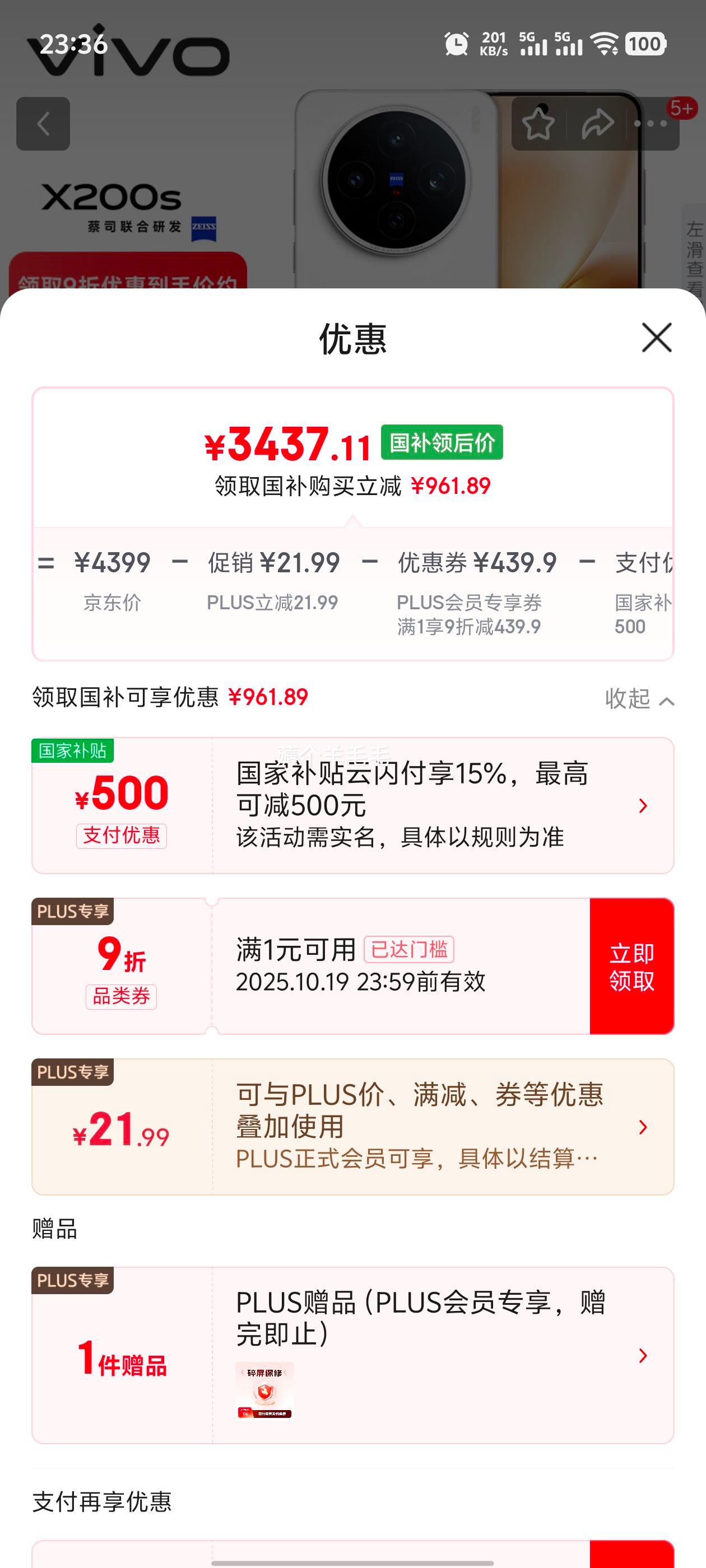Image resolution: width=706 pixels, height=1568 pixels.
Task: Open the PLUS赠品 gift details
Action: coord(352,1355)
